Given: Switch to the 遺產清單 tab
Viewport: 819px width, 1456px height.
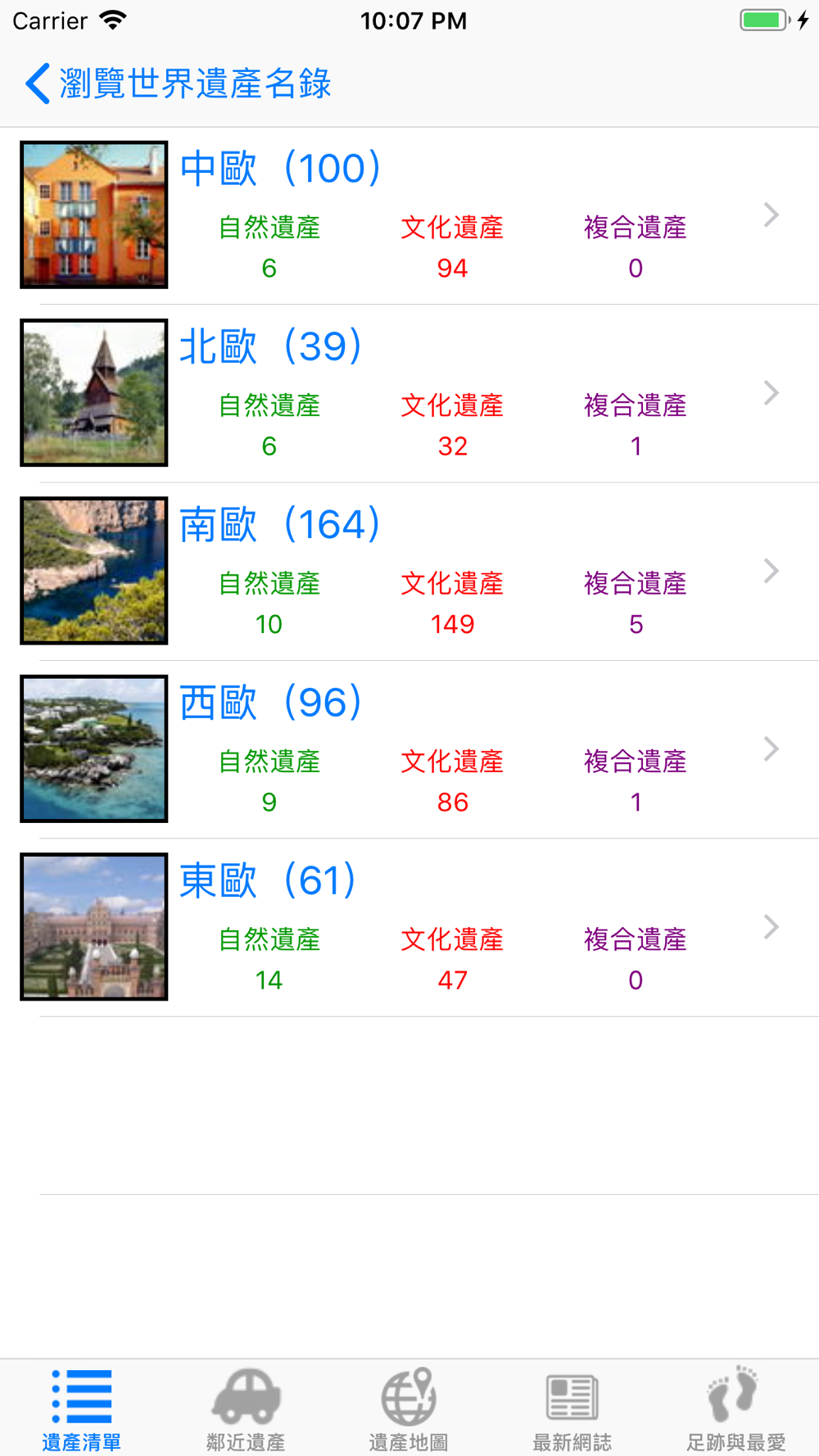Looking at the screenshot, I should tap(82, 1408).
